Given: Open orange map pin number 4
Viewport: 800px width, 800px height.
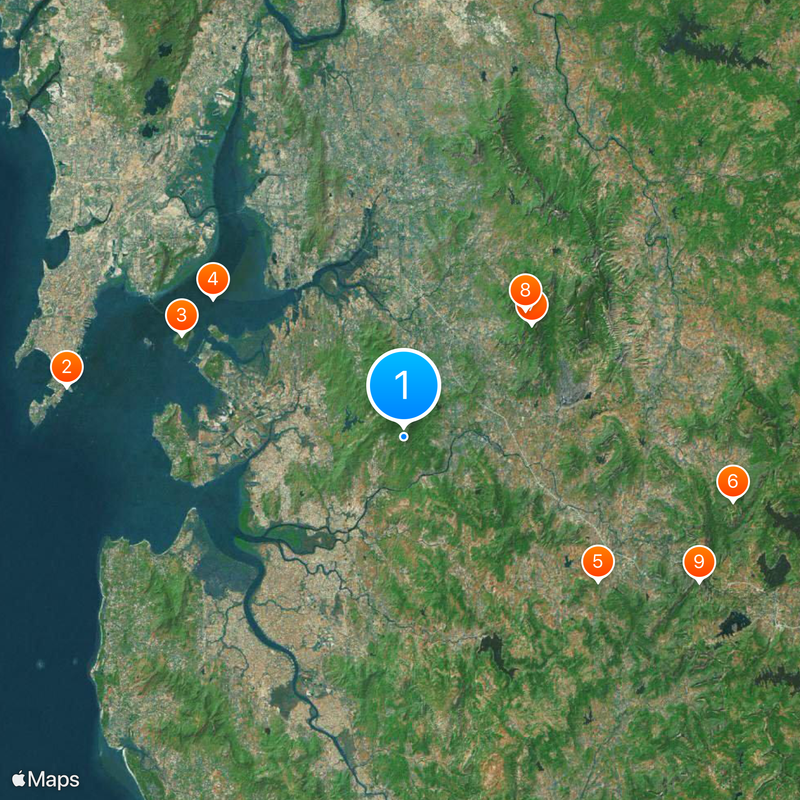Looking at the screenshot, I should tap(212, 280).
